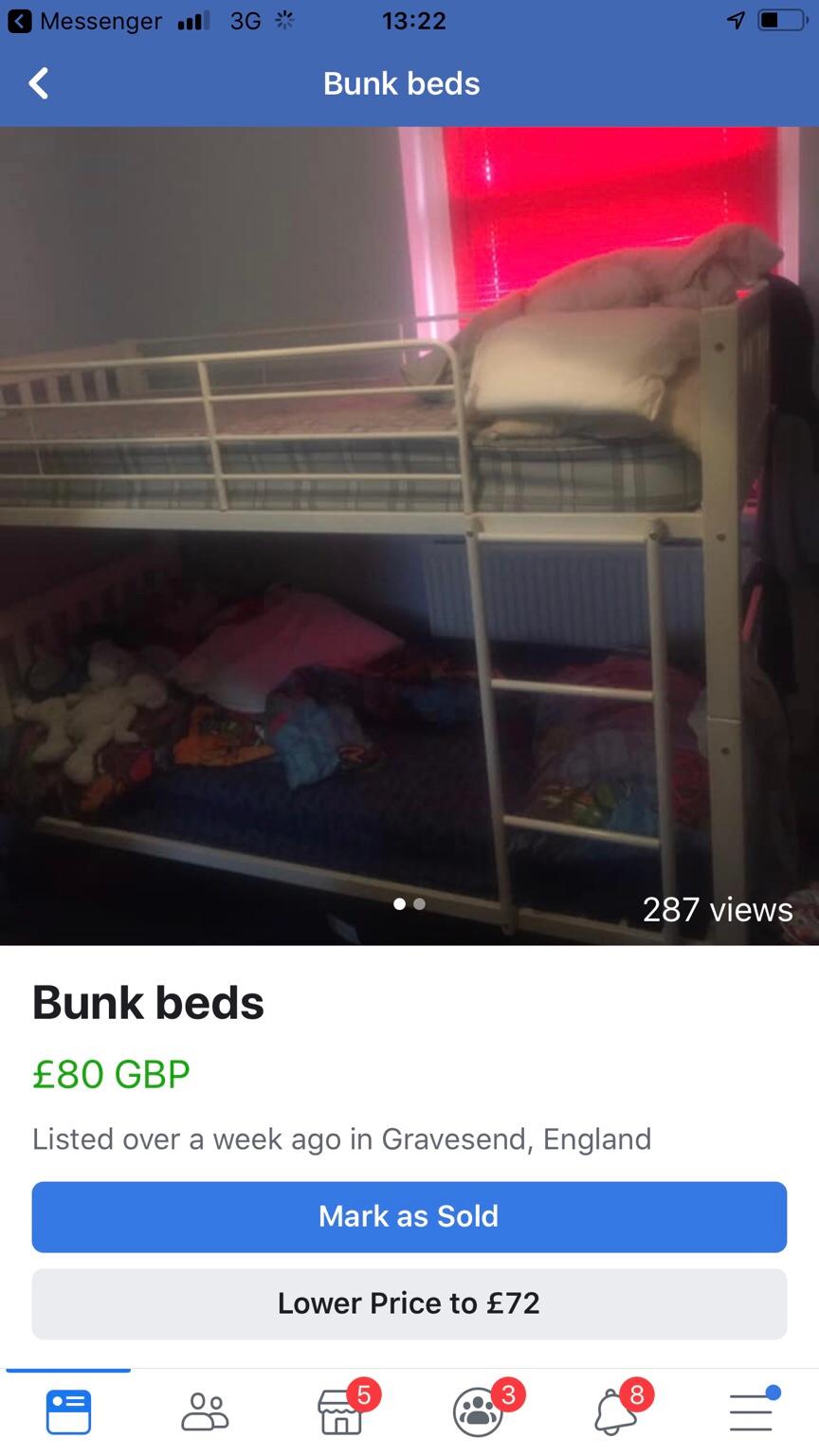819x1456 pixels.
Task: Select the People icon in bottom bar
Action: (x=204, y=1410)
